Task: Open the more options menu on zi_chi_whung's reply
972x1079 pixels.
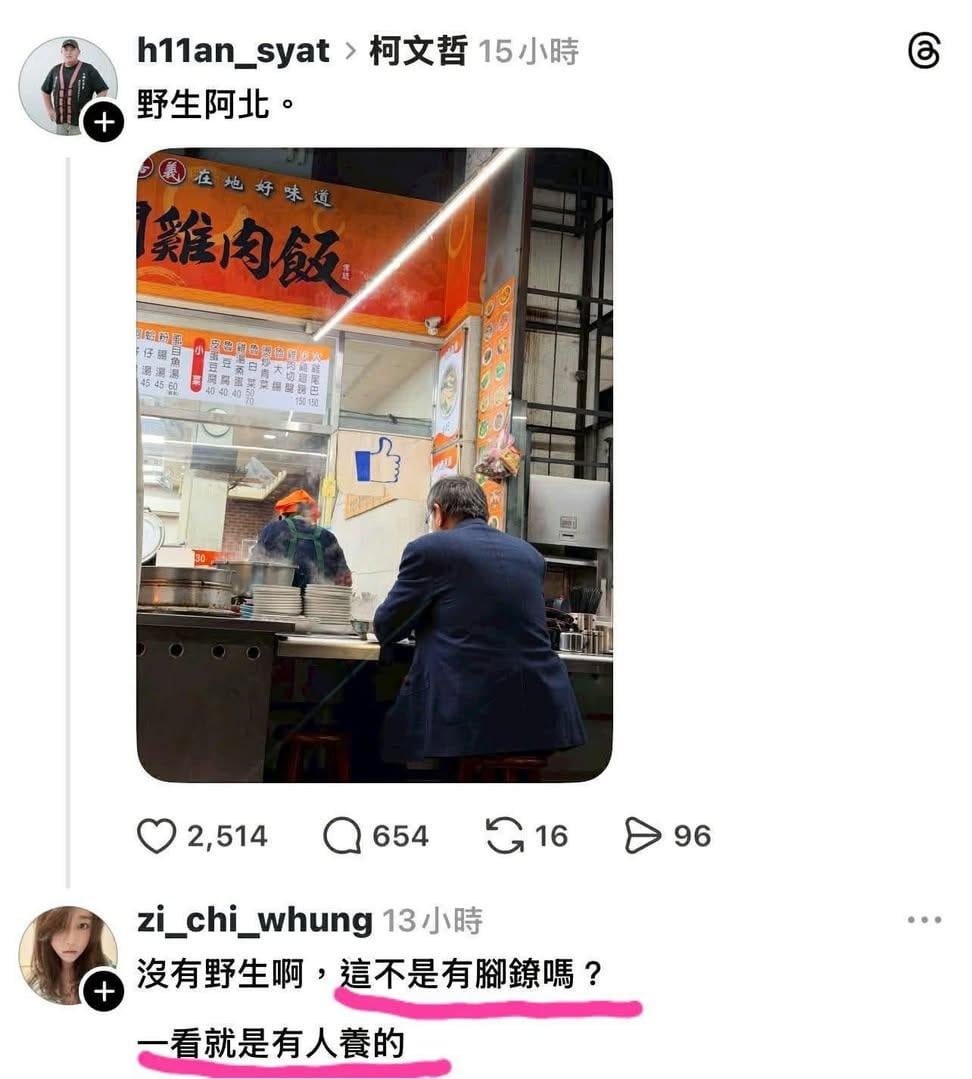Action: 923,920
